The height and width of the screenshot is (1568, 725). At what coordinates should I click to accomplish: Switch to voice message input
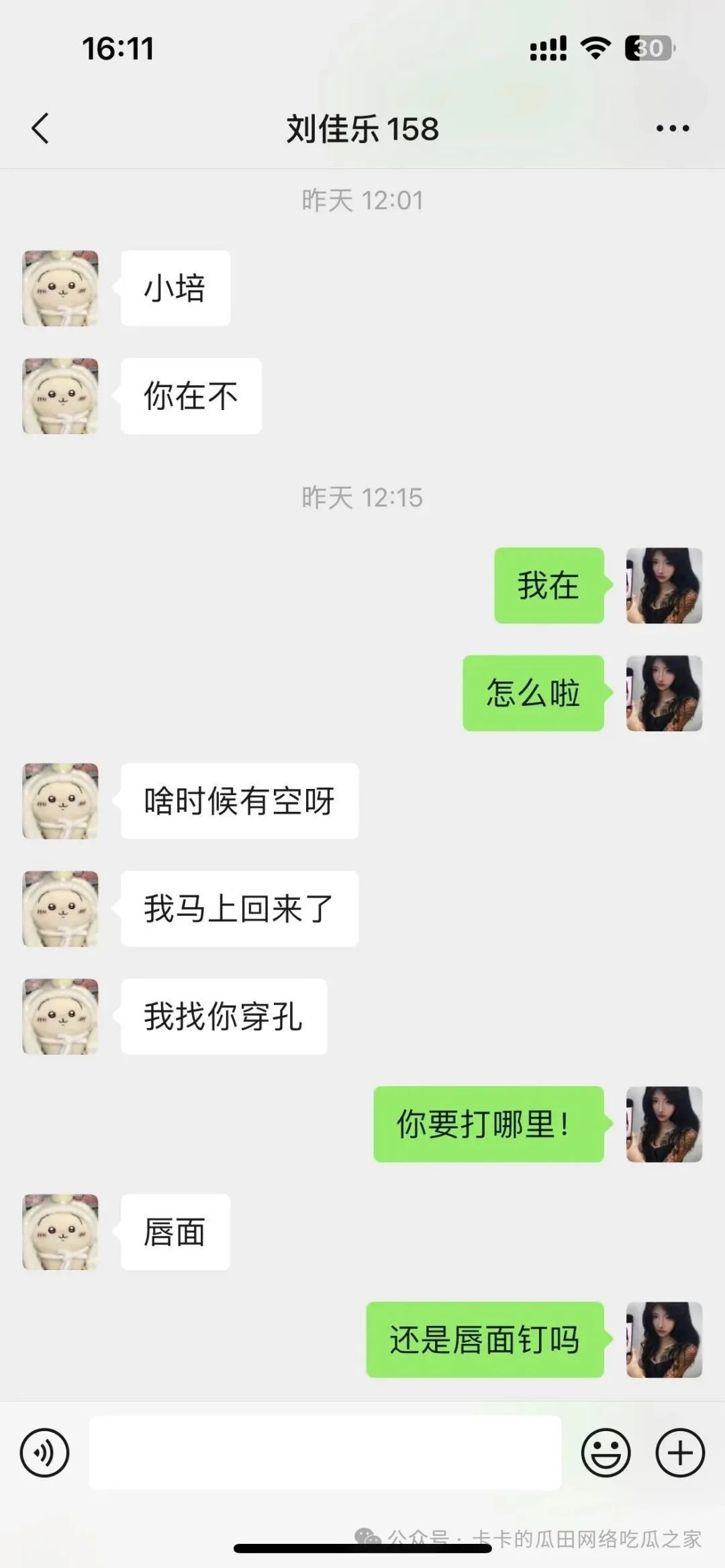[44, 1453]
